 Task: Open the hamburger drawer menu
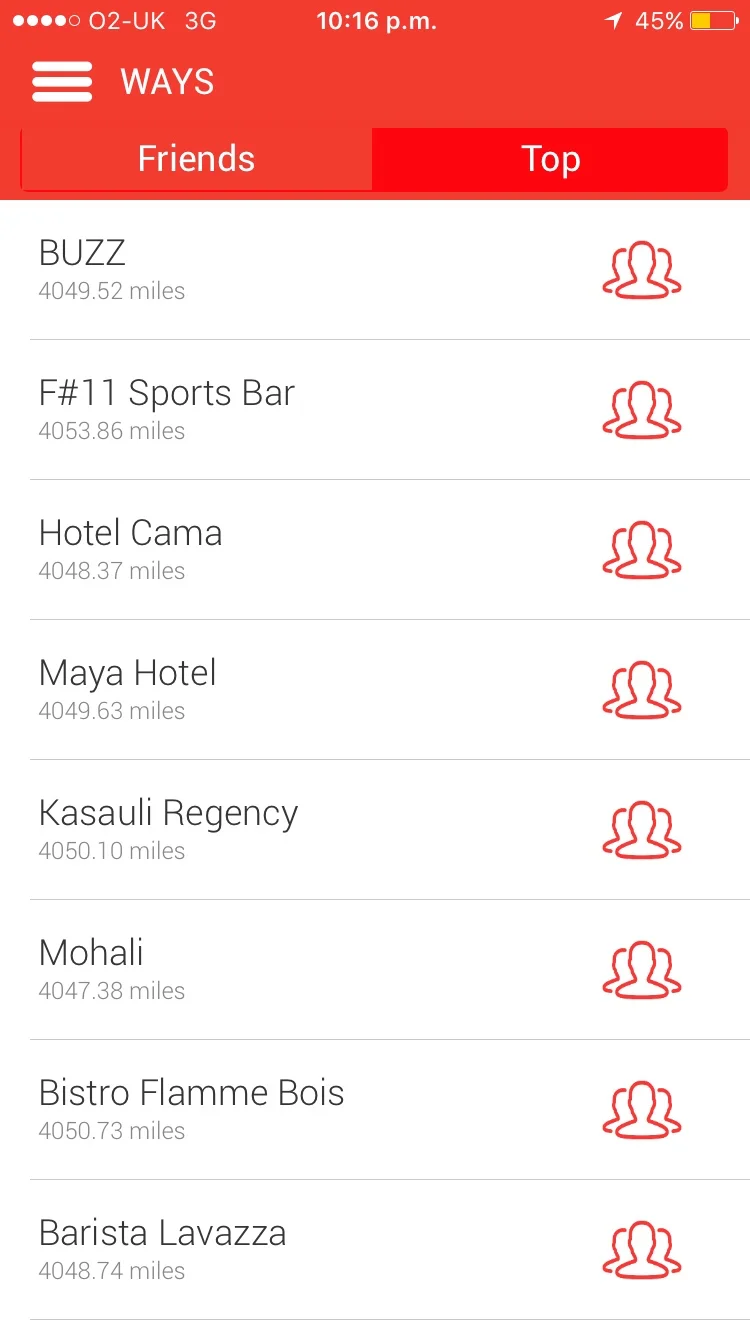(x=62, y=82)
